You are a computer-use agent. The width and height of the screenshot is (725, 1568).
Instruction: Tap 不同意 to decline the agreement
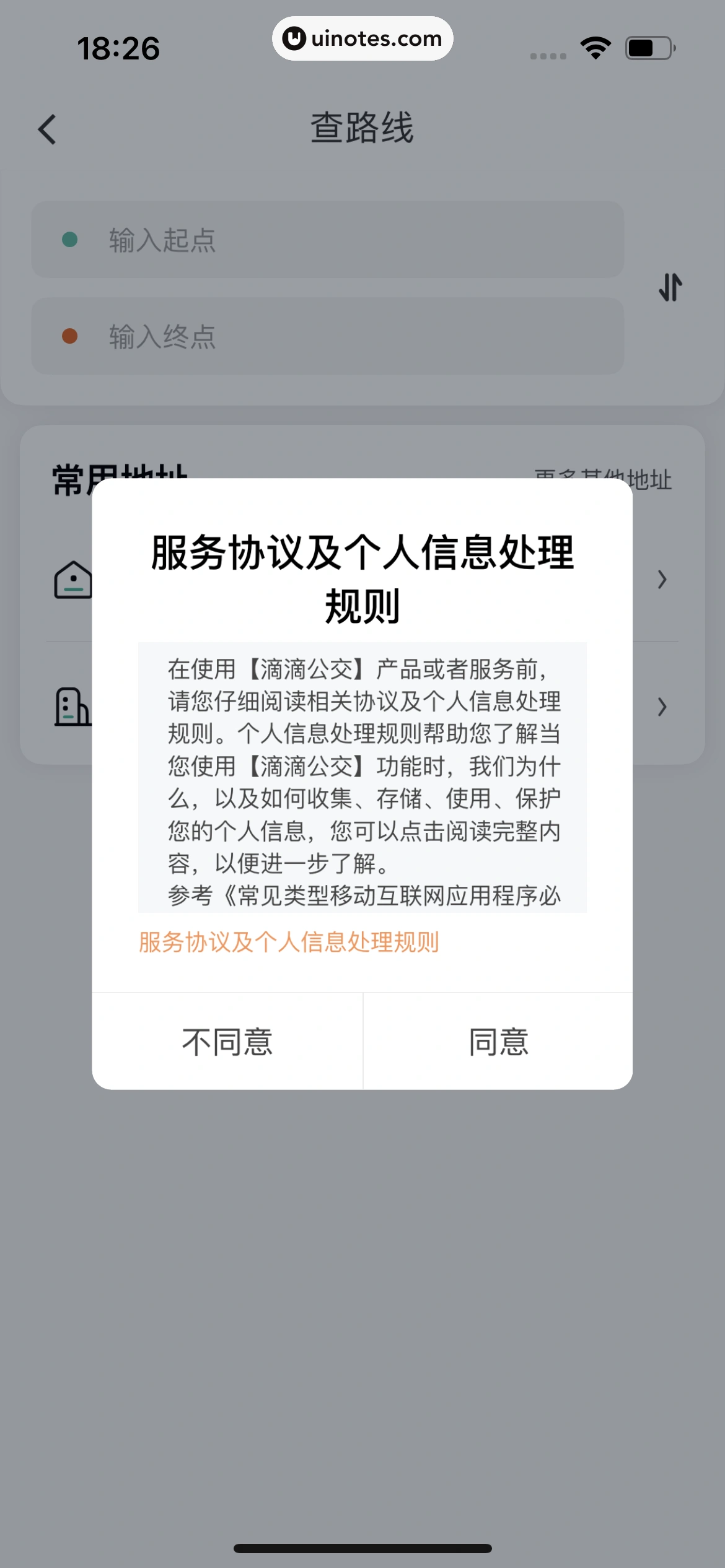(227, 1042)
